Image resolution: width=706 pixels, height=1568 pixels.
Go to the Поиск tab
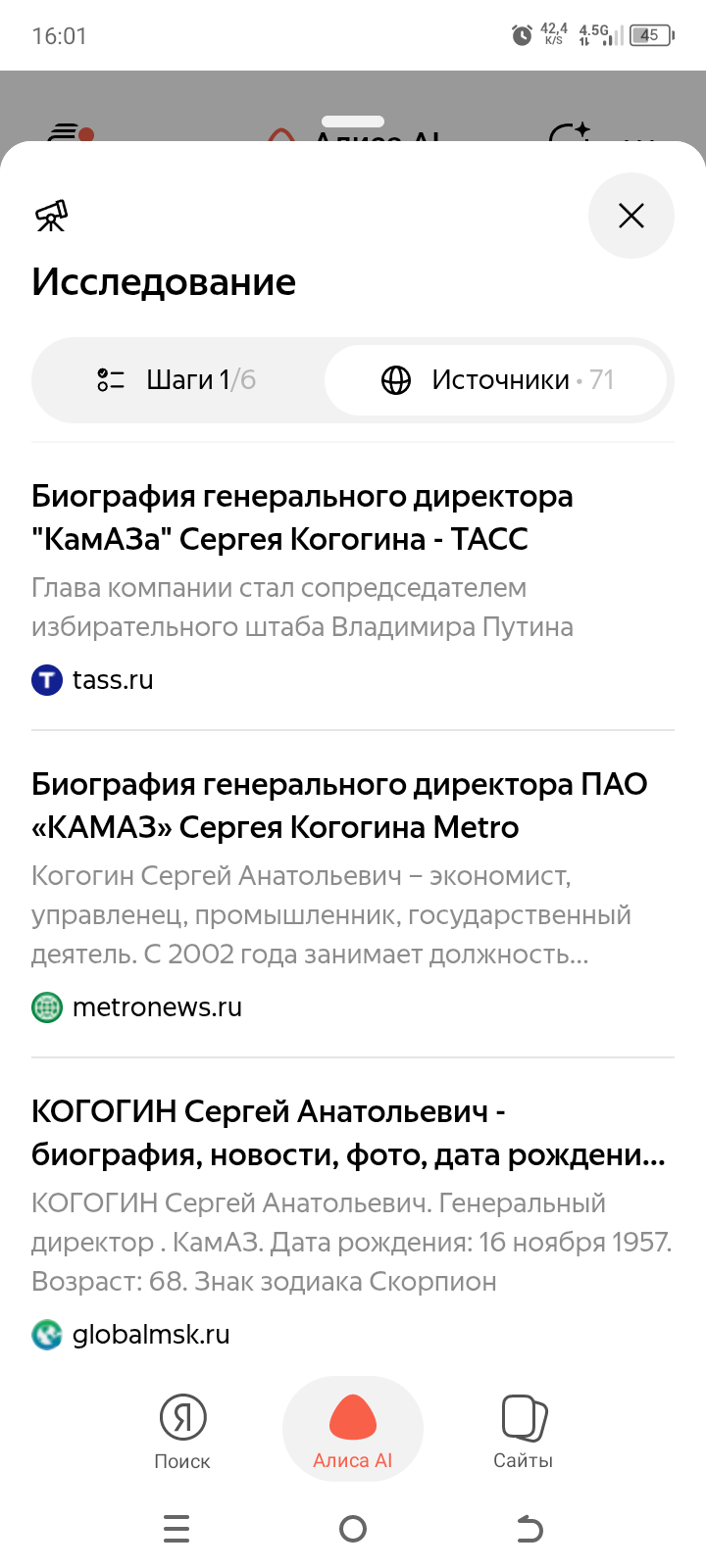point(182,1431)
